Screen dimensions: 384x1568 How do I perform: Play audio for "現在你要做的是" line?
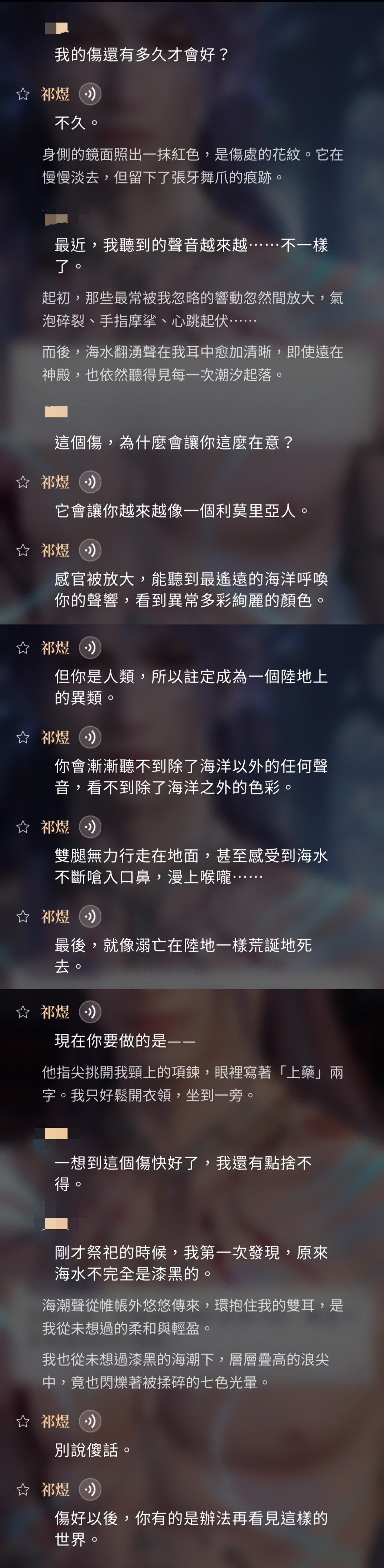pyautogui.click(x=90, y=1011)
